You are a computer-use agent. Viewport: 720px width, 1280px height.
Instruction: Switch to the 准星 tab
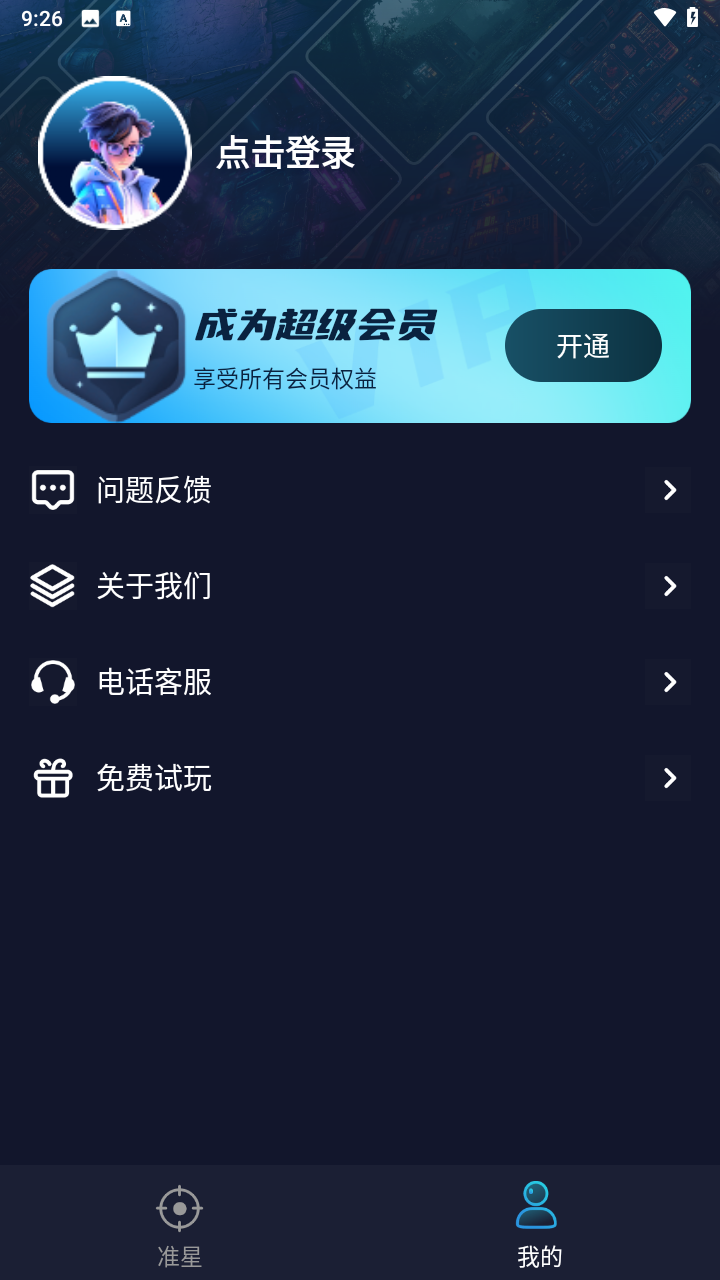click(x=179, y=1222)
